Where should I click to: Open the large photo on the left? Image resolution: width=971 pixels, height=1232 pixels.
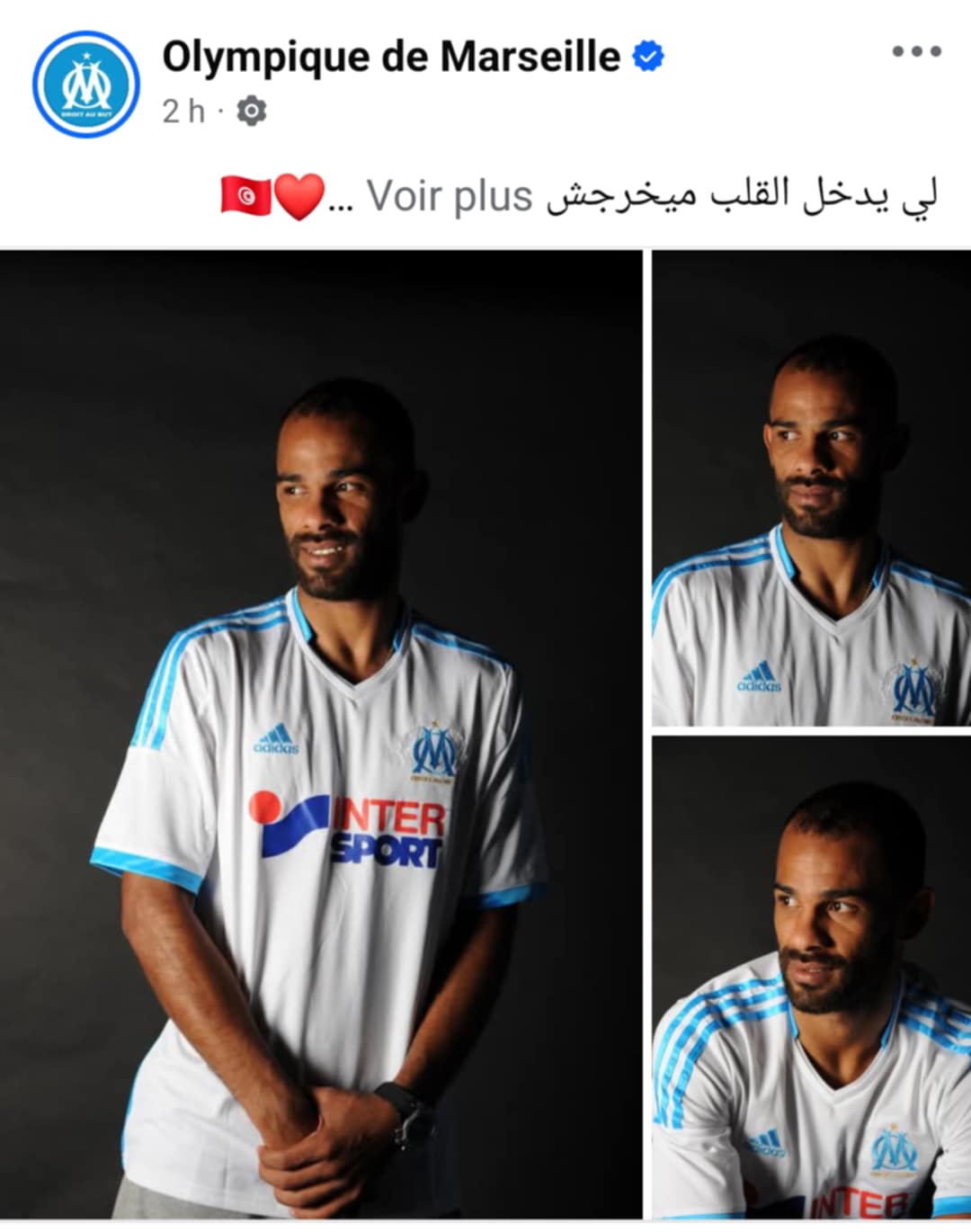coord(321,733)
